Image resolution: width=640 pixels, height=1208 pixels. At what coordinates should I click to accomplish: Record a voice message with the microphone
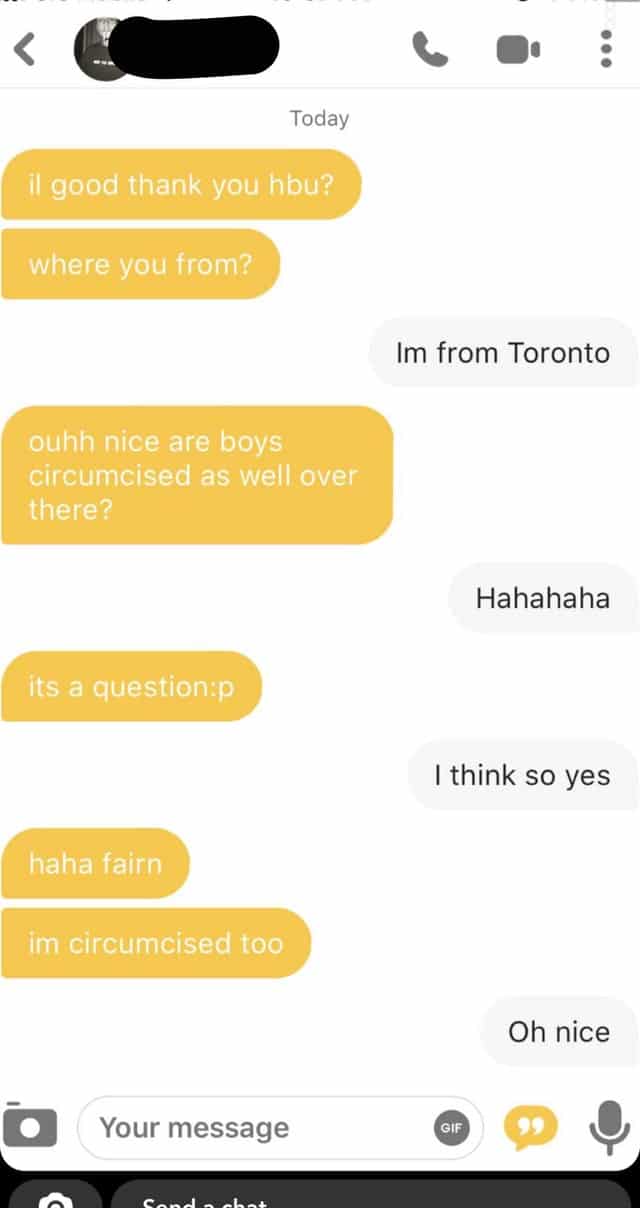pos(608,1127)
